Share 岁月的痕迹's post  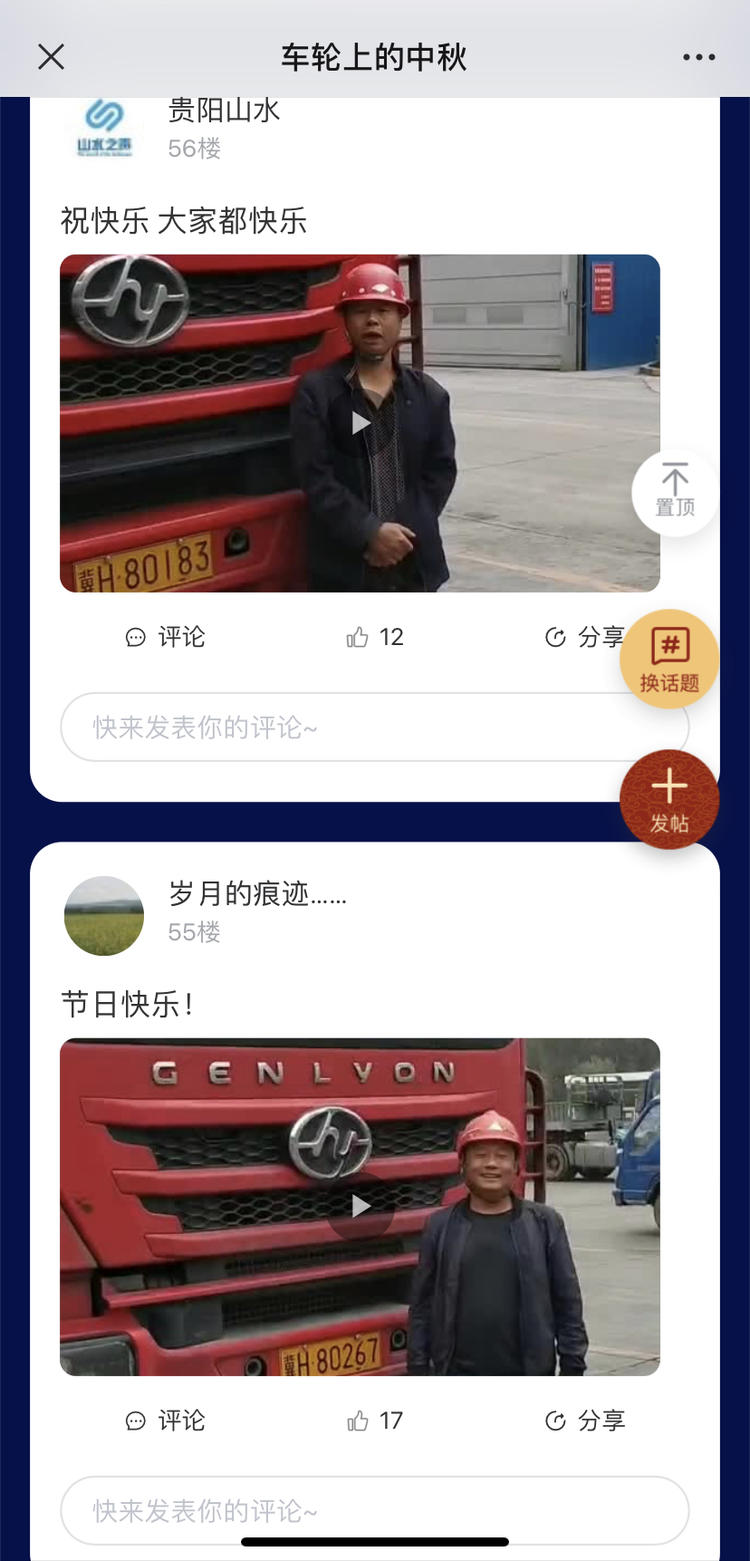[x=585, y=1420]
